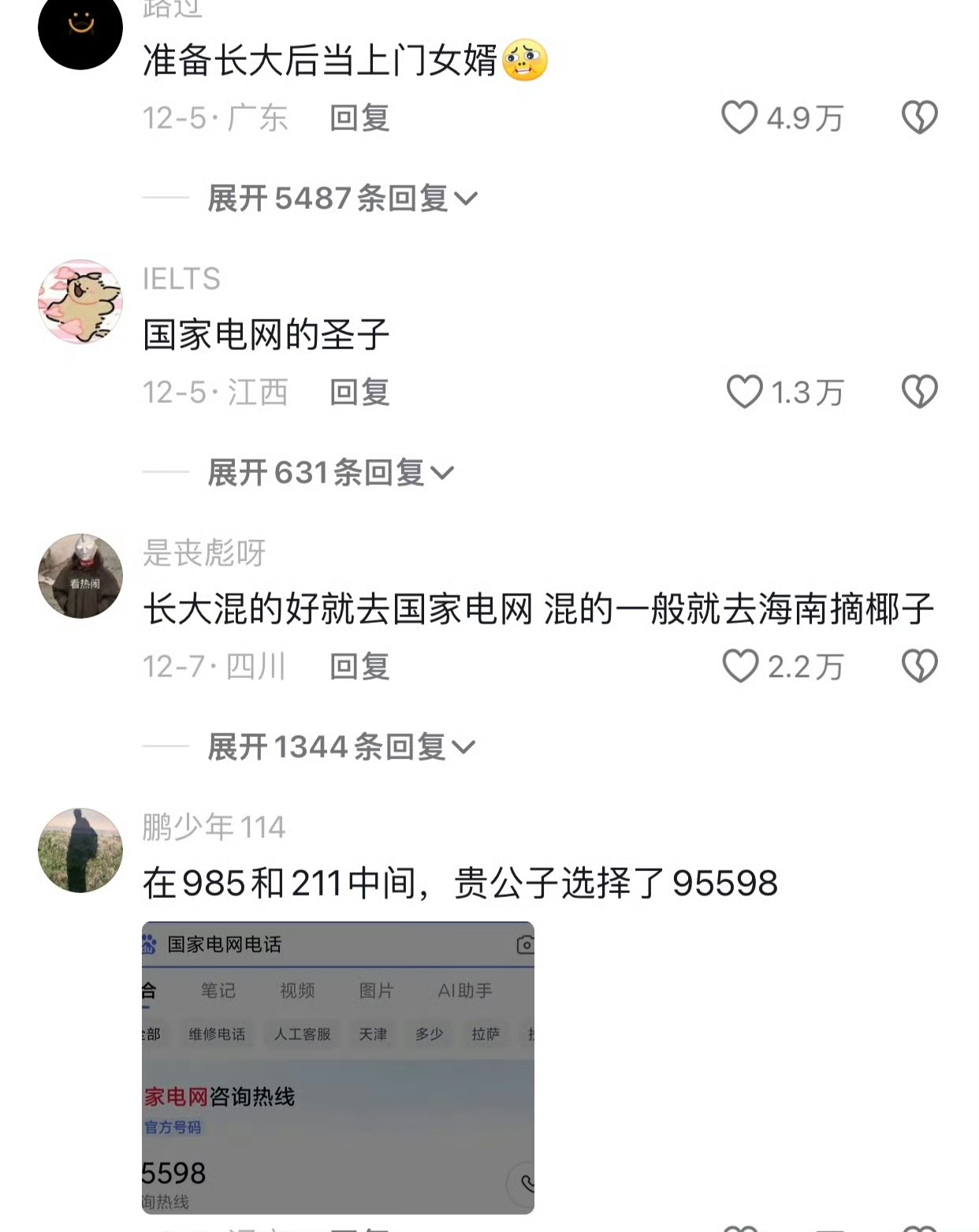The width and height of the screenshot is (979, 1232).
Task: Select the 人工客服 filter button
Action: tap(302, 1034)
